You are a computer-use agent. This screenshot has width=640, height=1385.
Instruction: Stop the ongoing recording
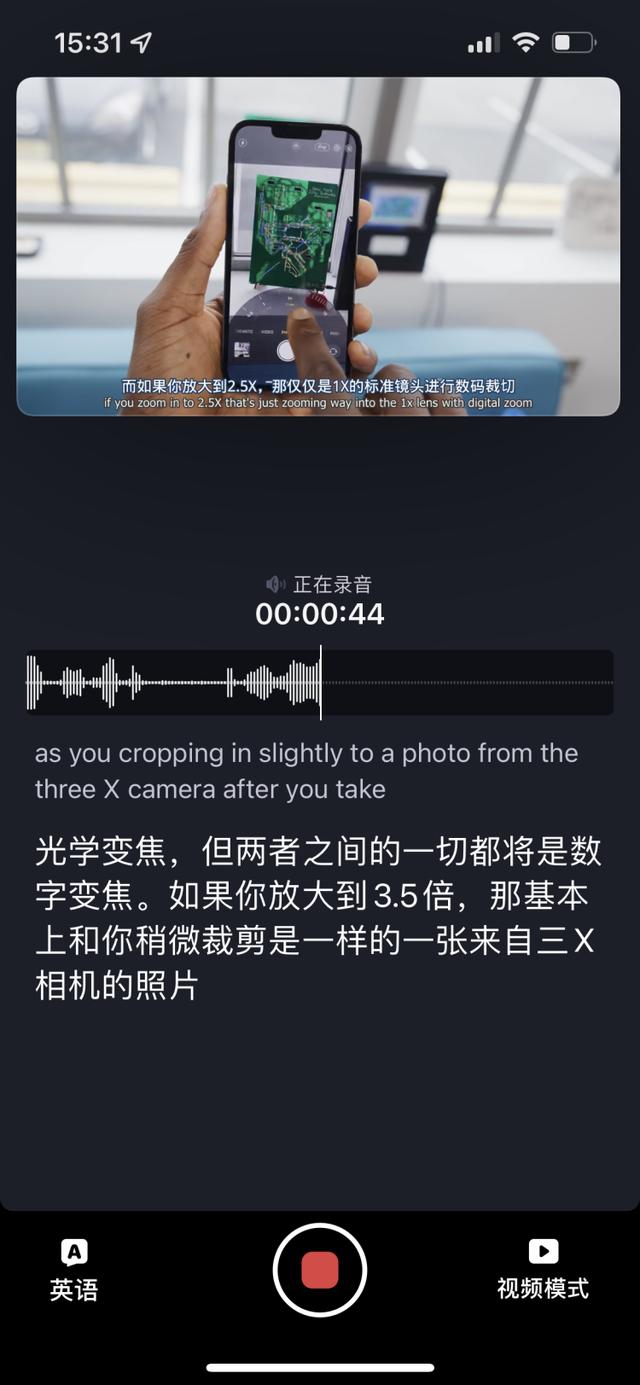pyautogui.click(x=320, y=1270)
